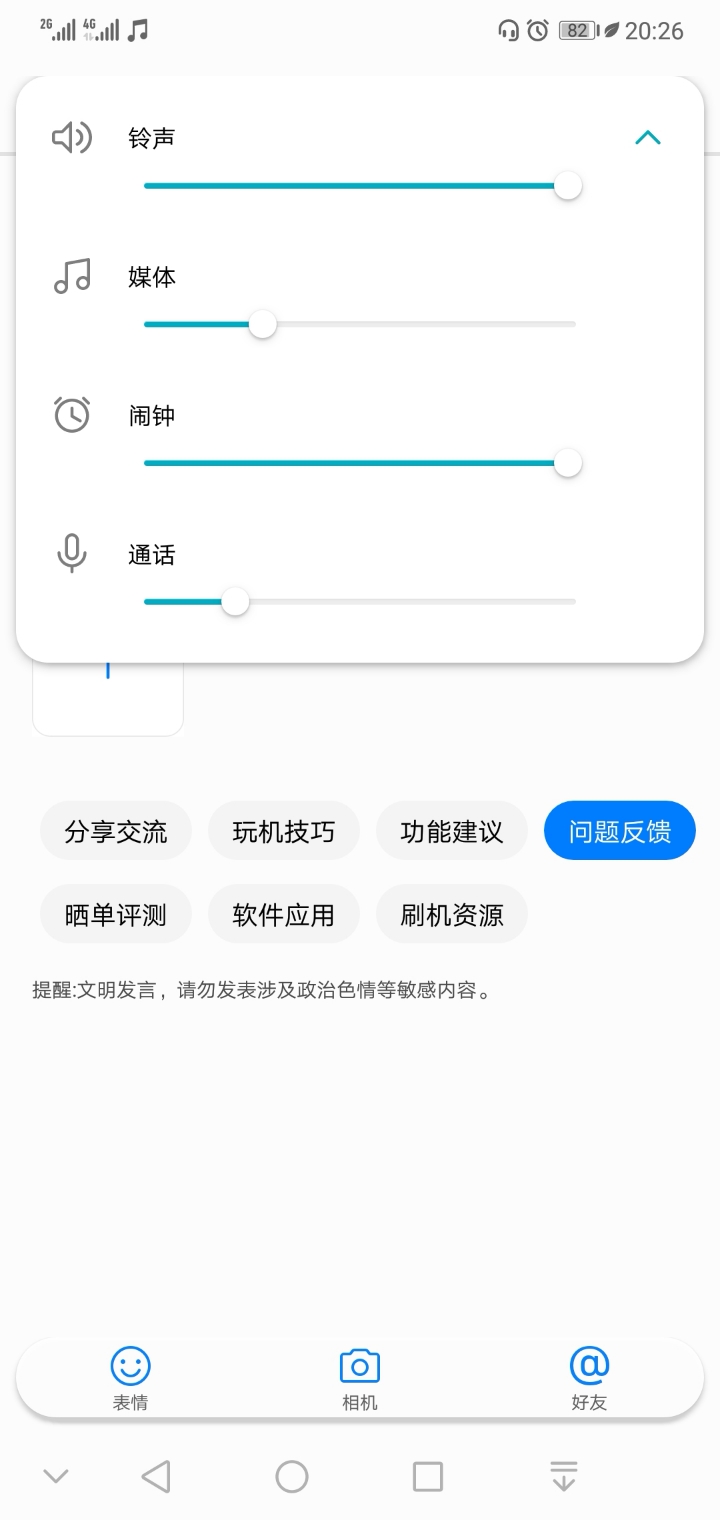Go back with the system back button
The image size is (720, 1520).
(x=156, y=1476)
